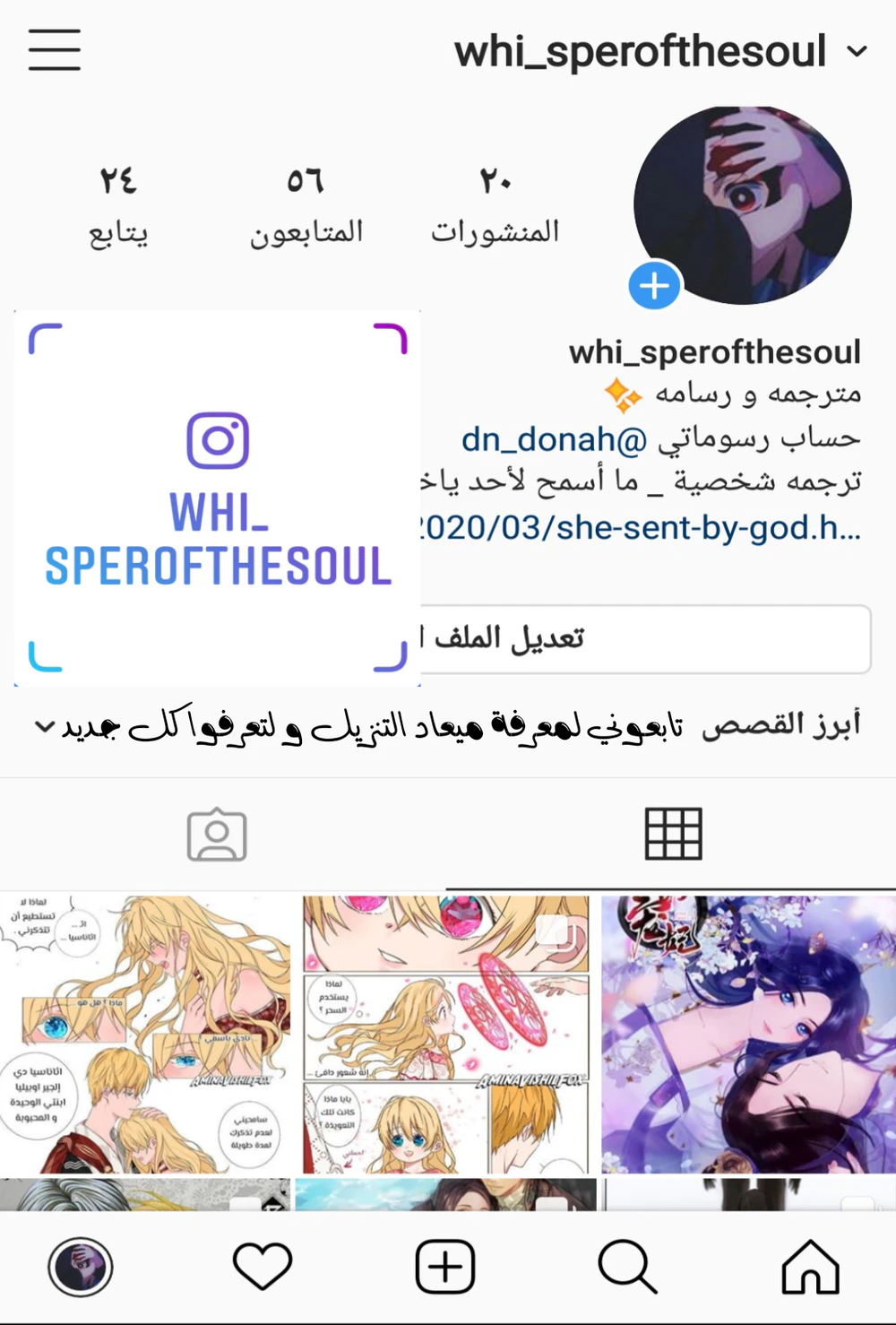Tap the edit profile button (تعديل الملف)

coord(645,639)
